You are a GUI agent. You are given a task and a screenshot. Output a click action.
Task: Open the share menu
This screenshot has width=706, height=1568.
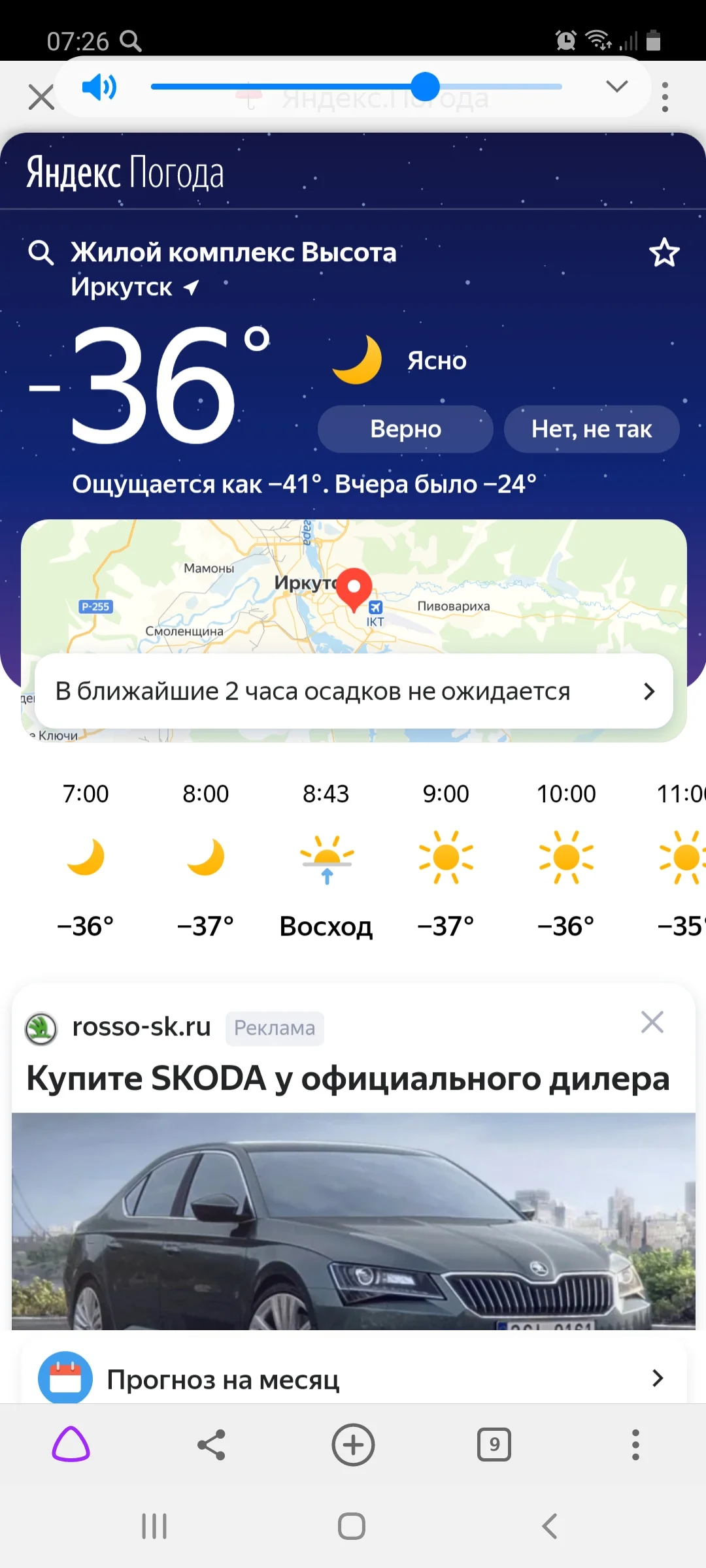[212, 1445]
